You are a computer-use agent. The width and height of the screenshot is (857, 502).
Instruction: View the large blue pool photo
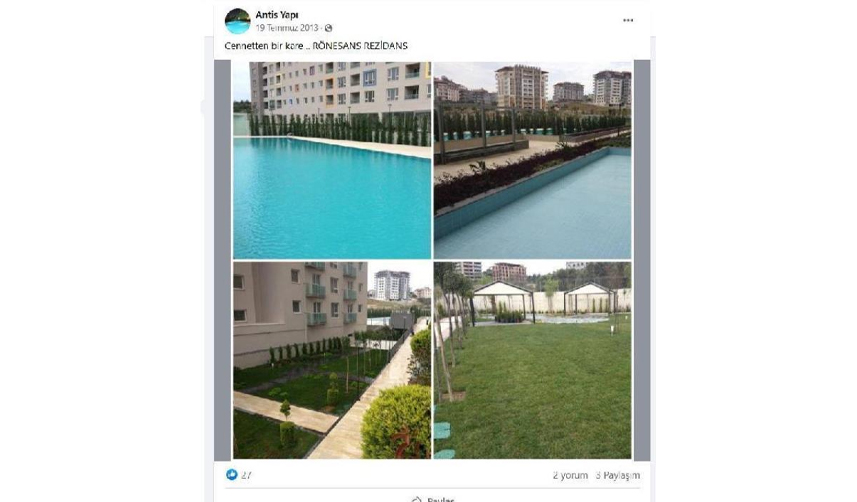(x=332, y=160)
